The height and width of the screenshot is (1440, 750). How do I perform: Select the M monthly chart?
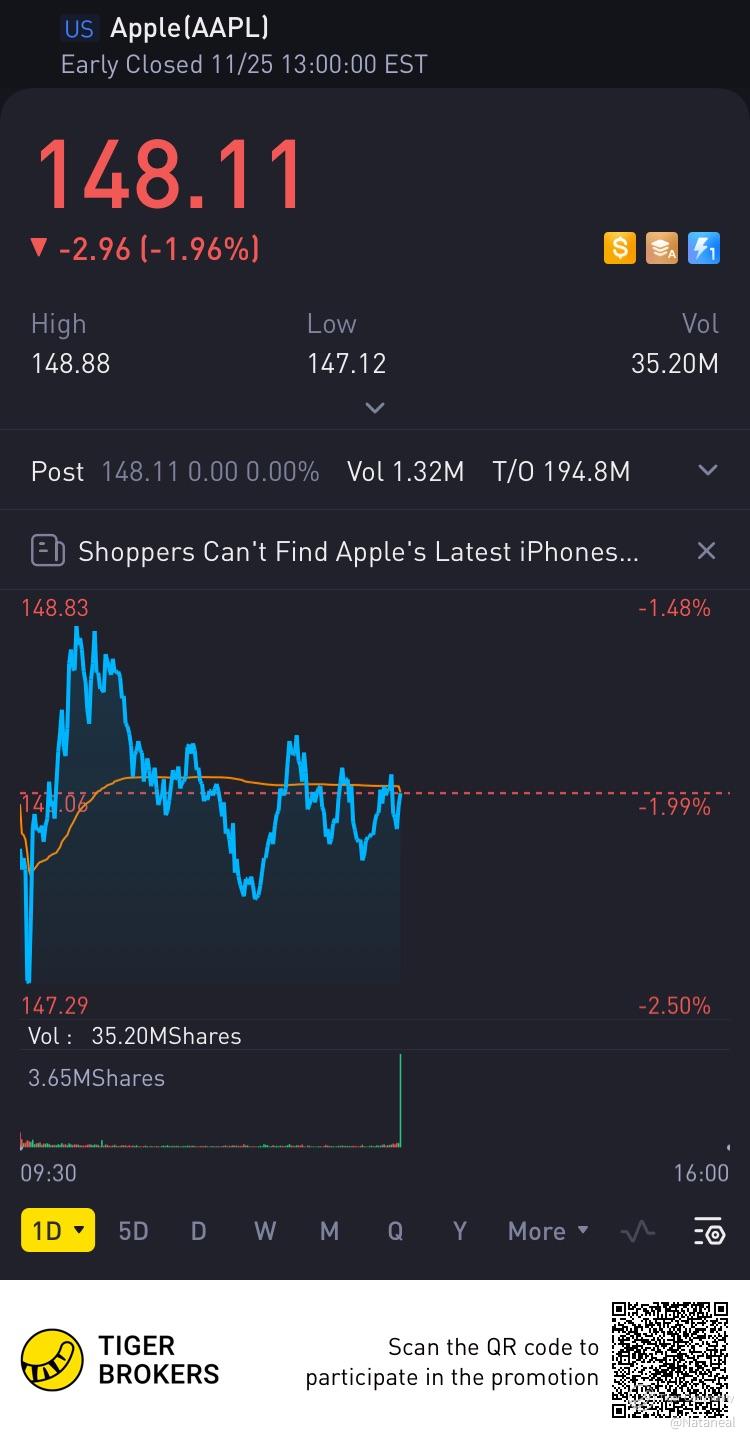329,1231
